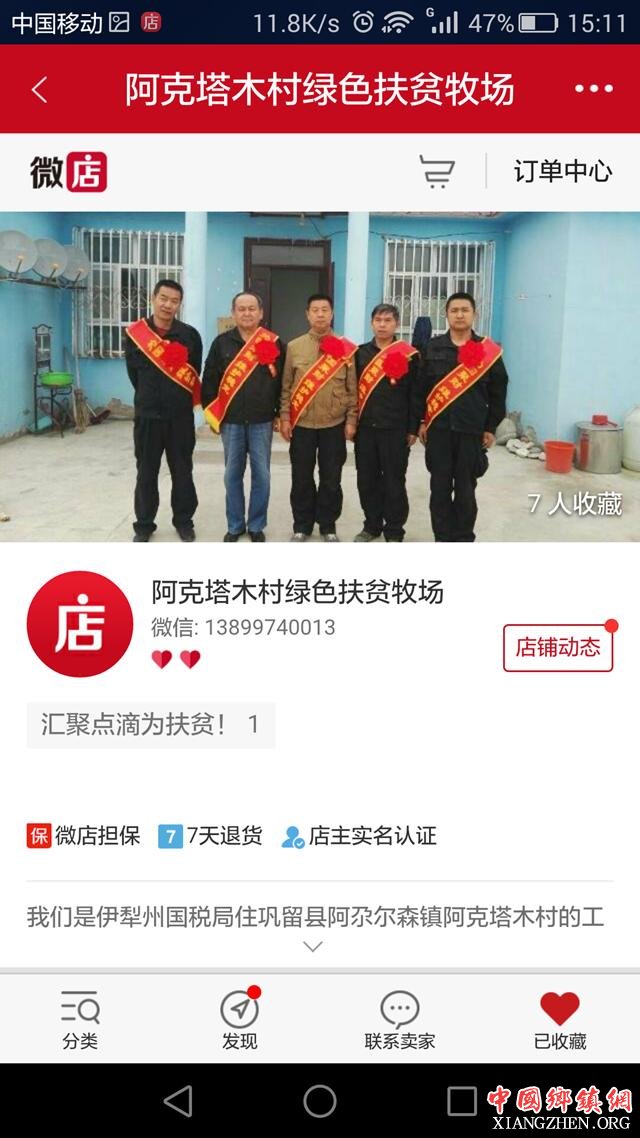Image resolution: width=640 pixels, height=1138 pixels.
Task: Open the shop avatar 店 icon
Action: pyautogui.click(x=80, y=624)
